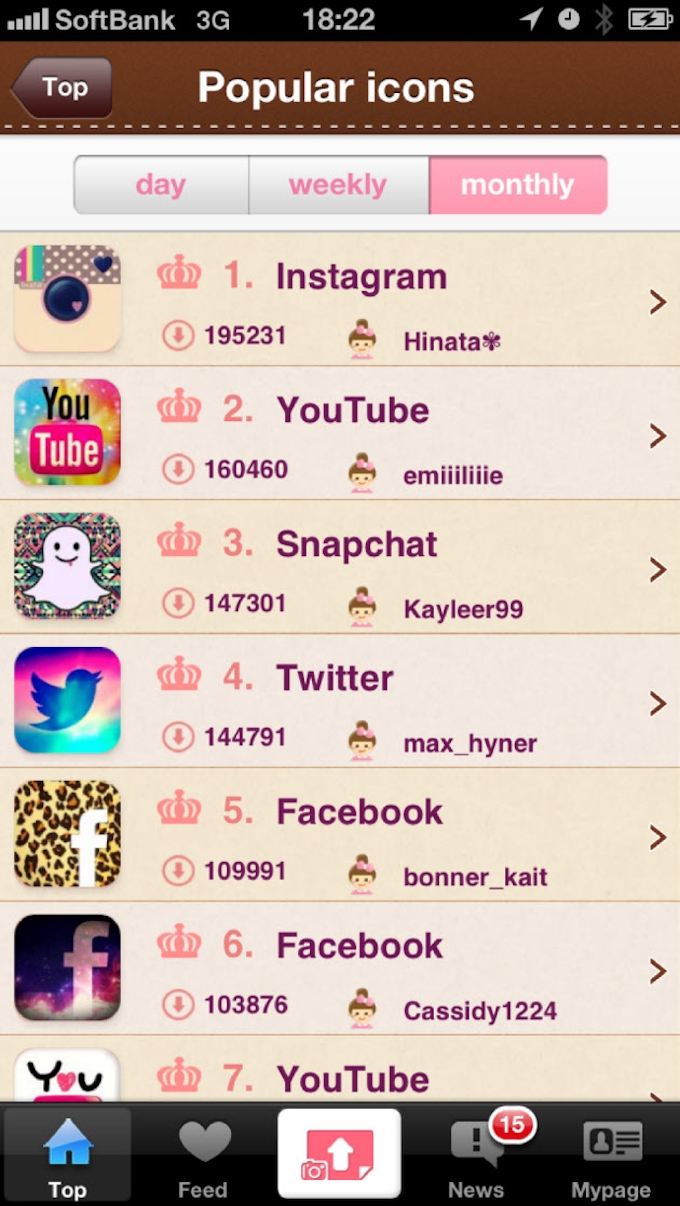Image resolution: width=680 pixels, height=1206 pixels.
Task: Open the News tab
Action: (x=476, y=1156)
